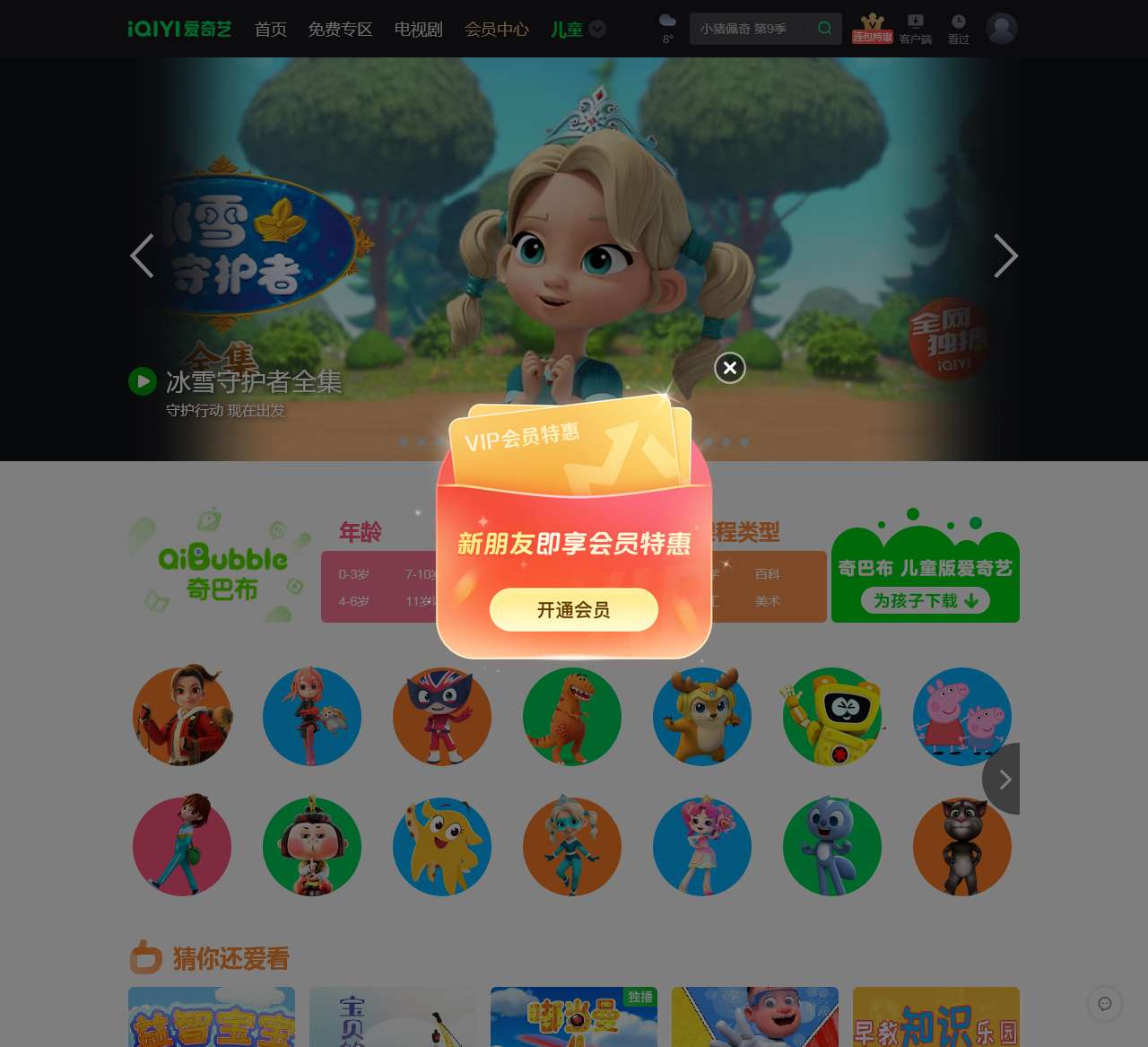The width and height of the screenshot is (1148, 1047).
Task: Show the previous banner slide
Action: pos(143,257)
